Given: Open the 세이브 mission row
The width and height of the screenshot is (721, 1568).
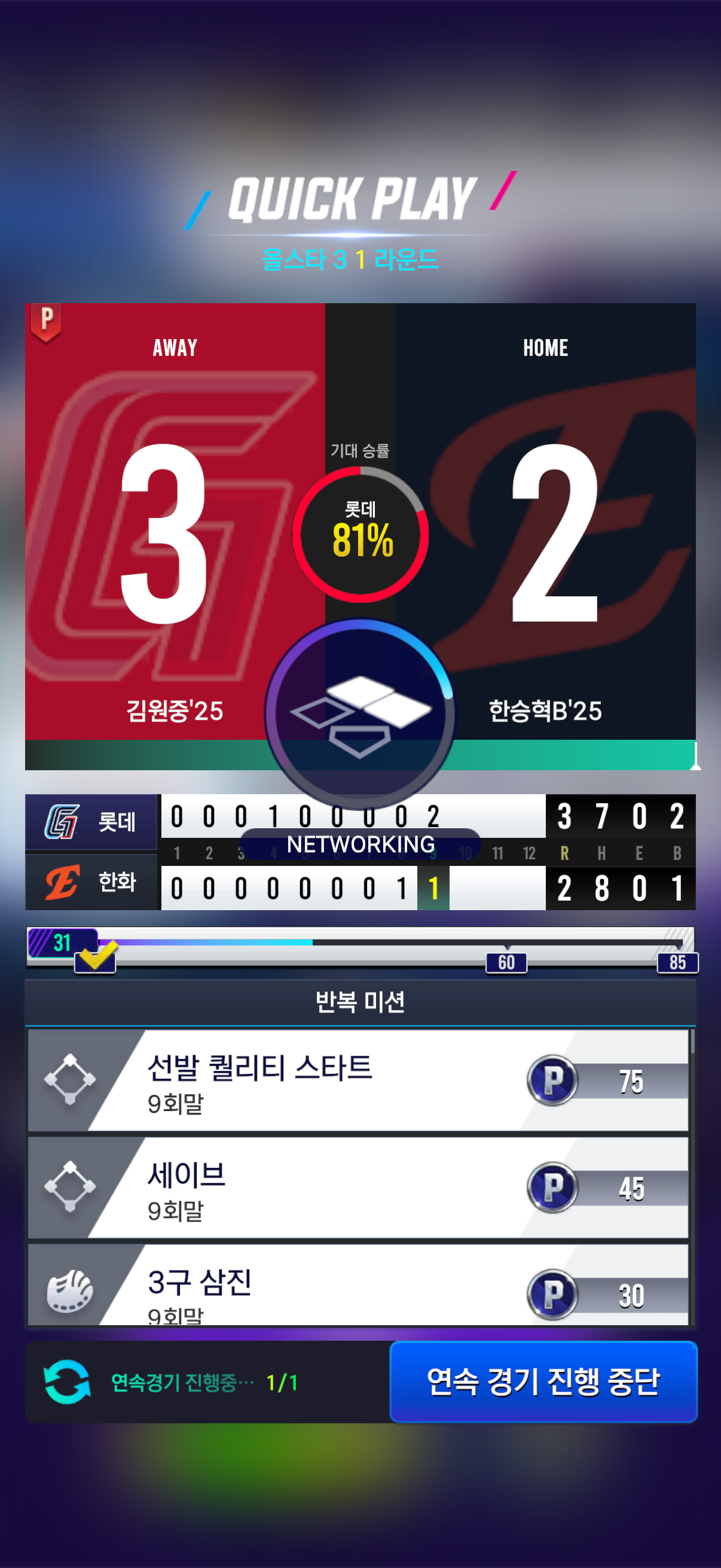Looking at the screenshot, I should coord(358,1188).
